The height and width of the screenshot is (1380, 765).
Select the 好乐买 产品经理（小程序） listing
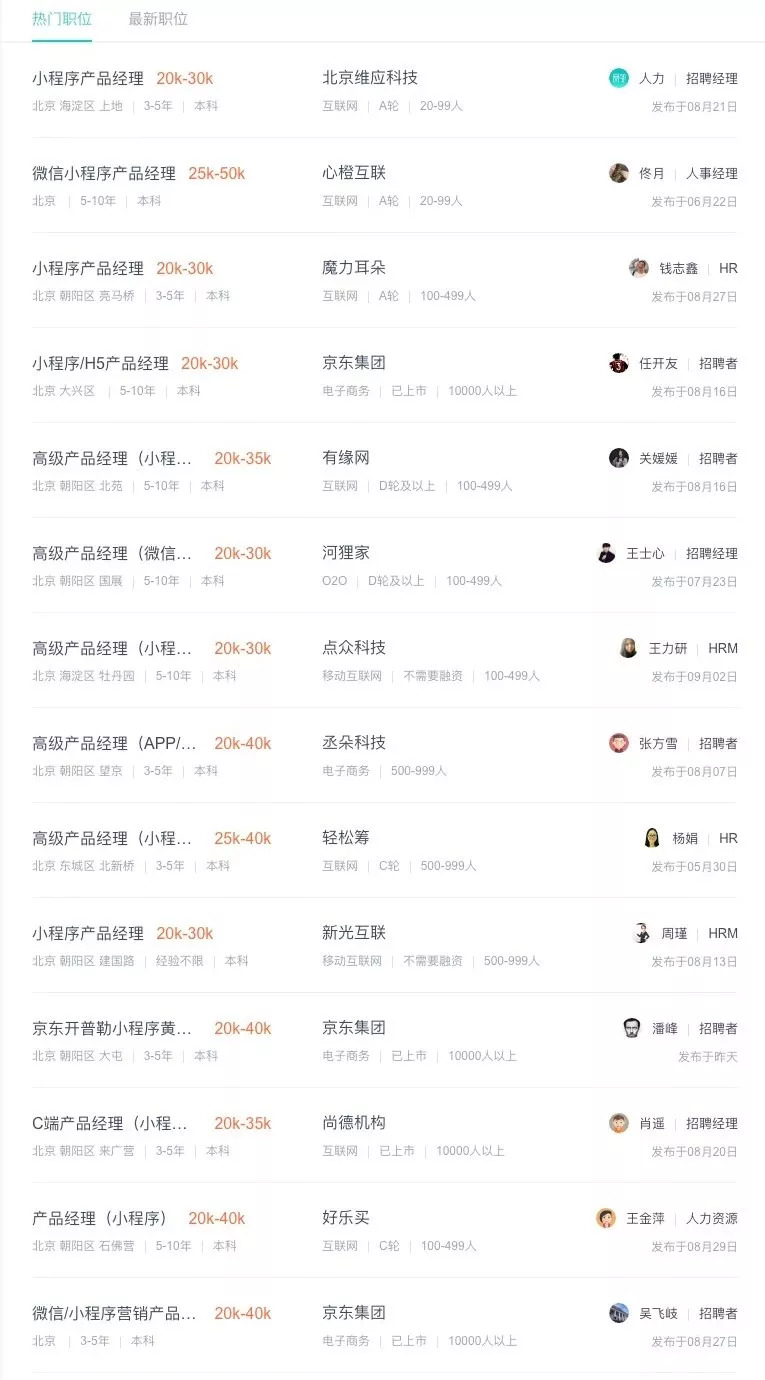[x=100, y=1218]
